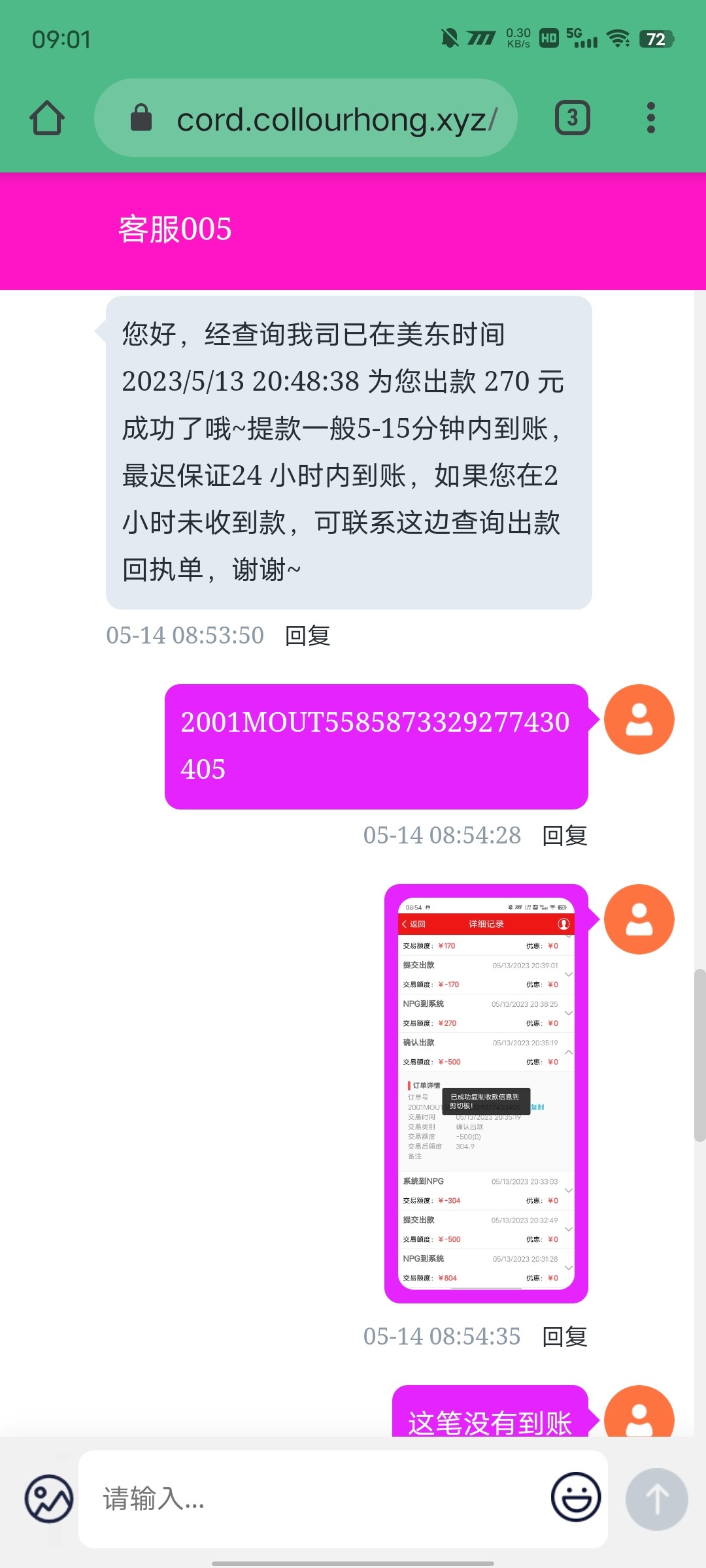This screenshot has width=706, height=1568.
Task: Open the tab switcher showing 3 tabs
Action: [572, 118]
